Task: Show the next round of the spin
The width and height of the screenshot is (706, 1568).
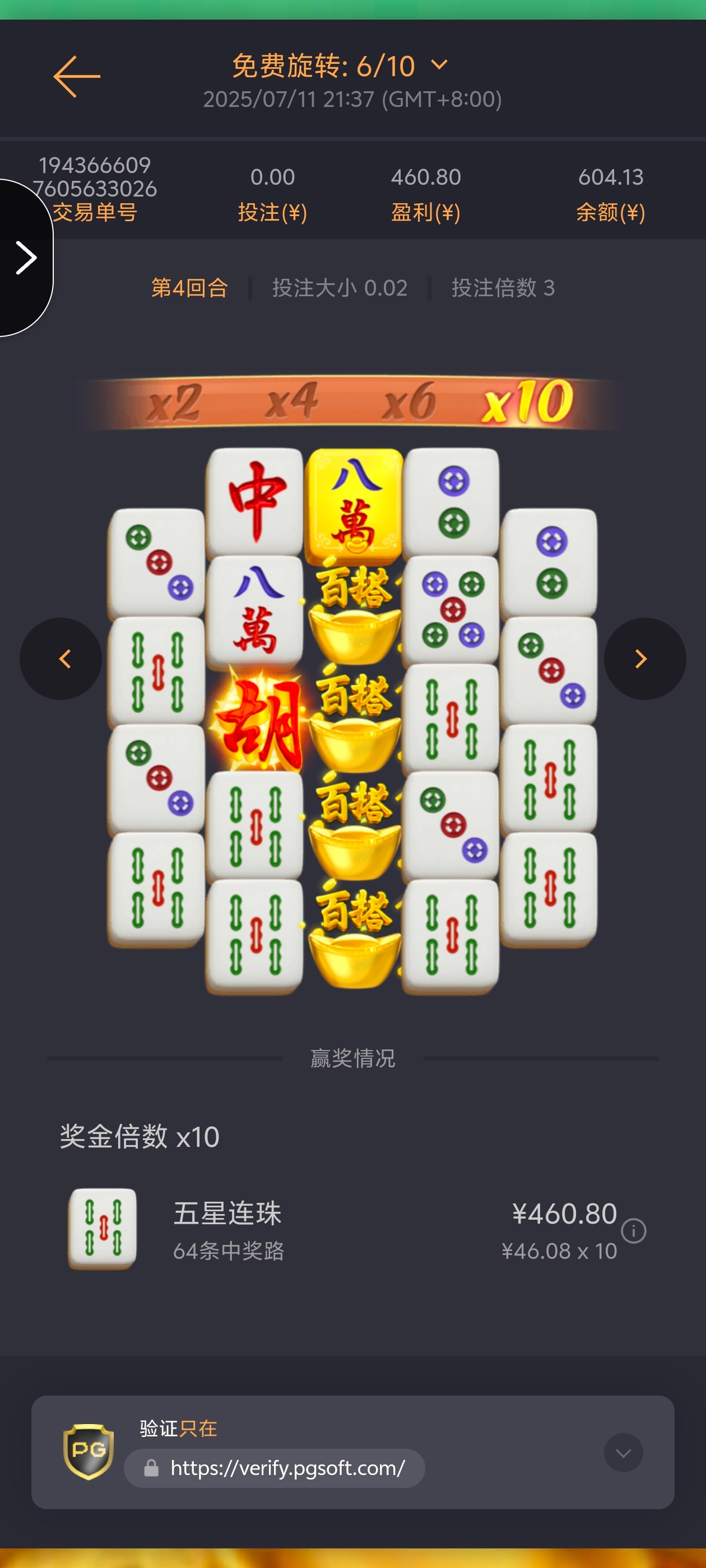Action: (x=644, y=659)
